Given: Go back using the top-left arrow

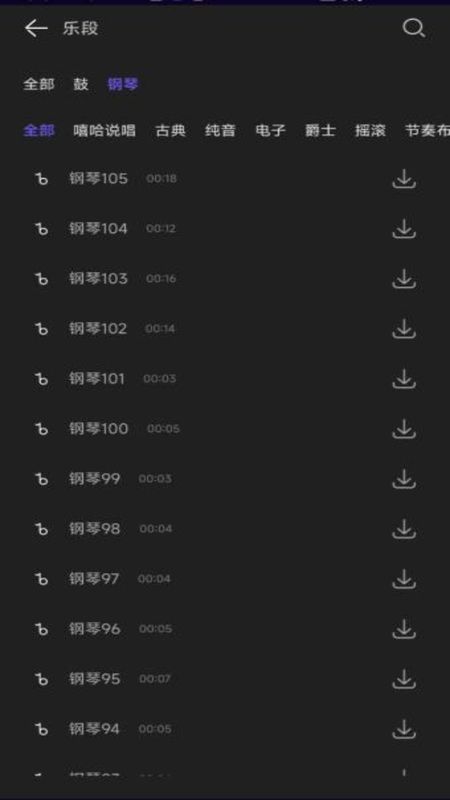Looking at the screenshot, I should pyautogui.click(x=36, y=29).
